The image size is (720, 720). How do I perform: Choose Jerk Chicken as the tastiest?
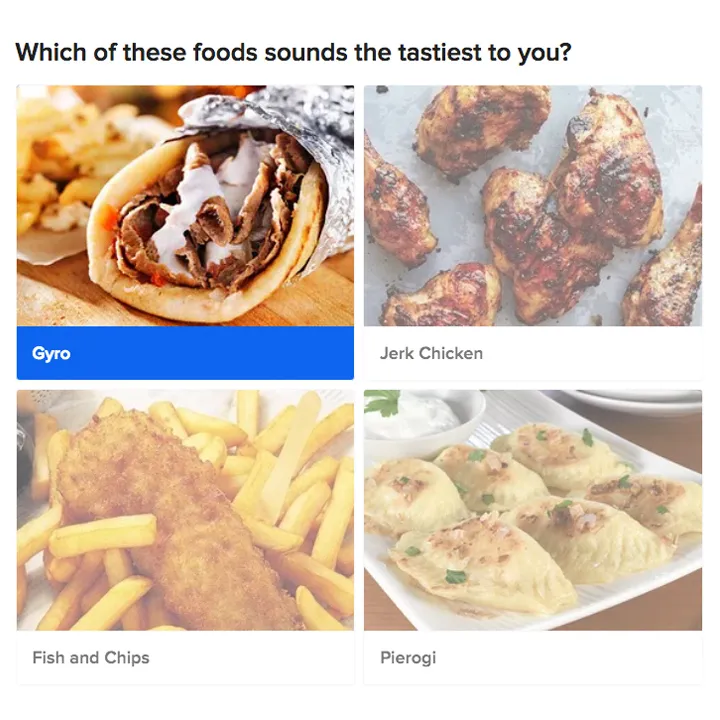tap(532, 232)
